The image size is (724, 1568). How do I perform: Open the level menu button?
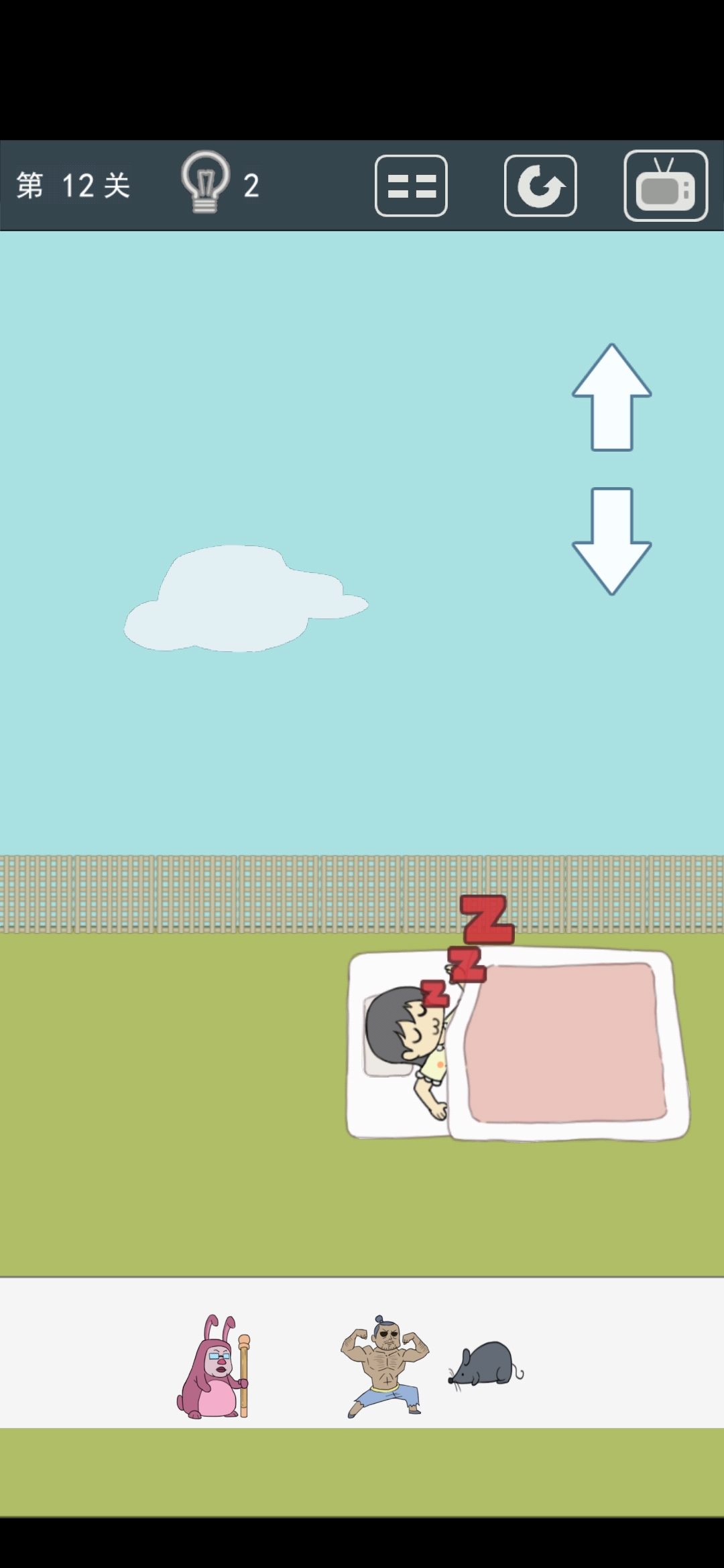point(411,186)
